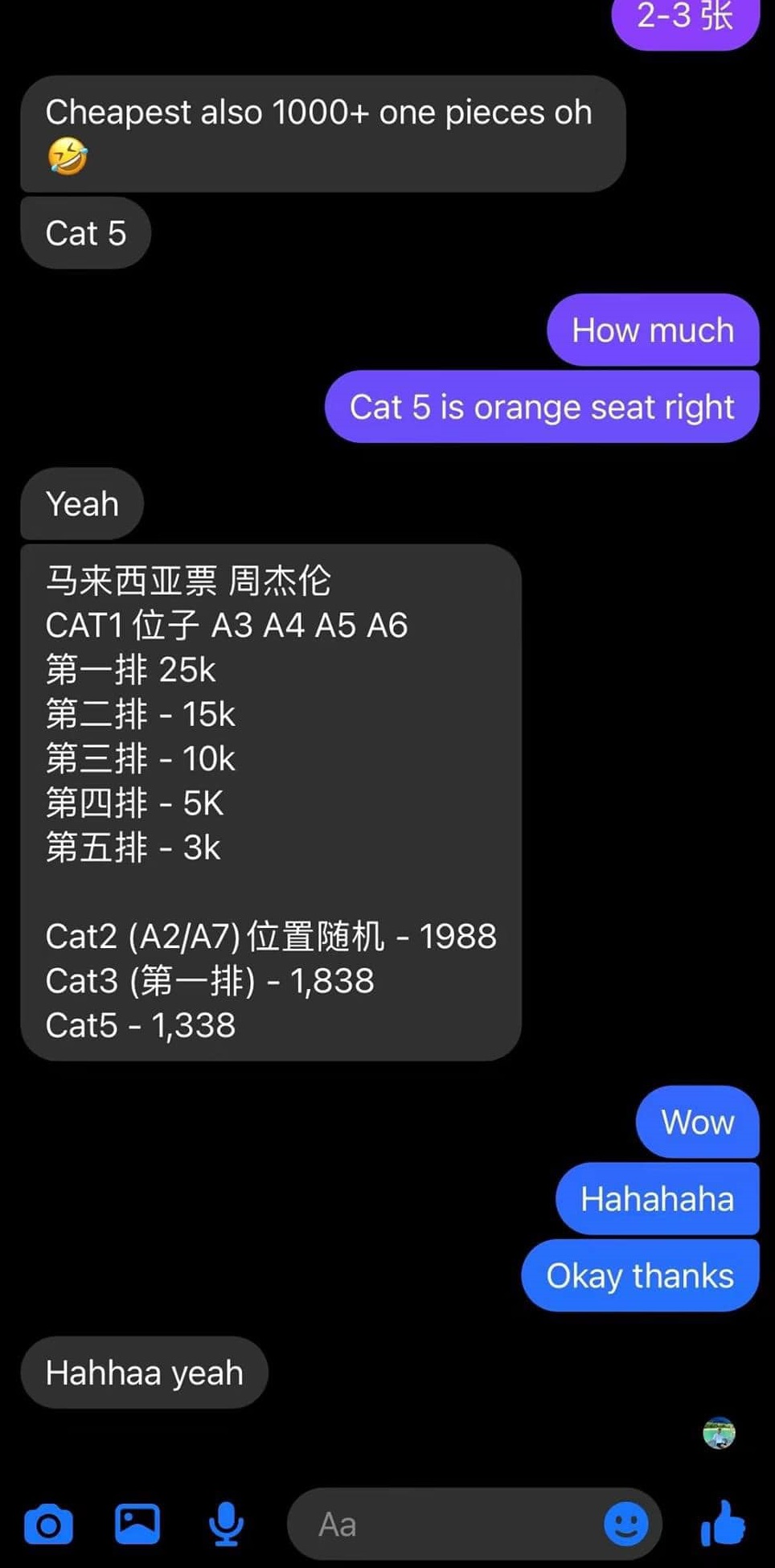Viewport: 775px width, 1568px height.
Task: Open the photo gallery picker
Action: coord(137,1524)
